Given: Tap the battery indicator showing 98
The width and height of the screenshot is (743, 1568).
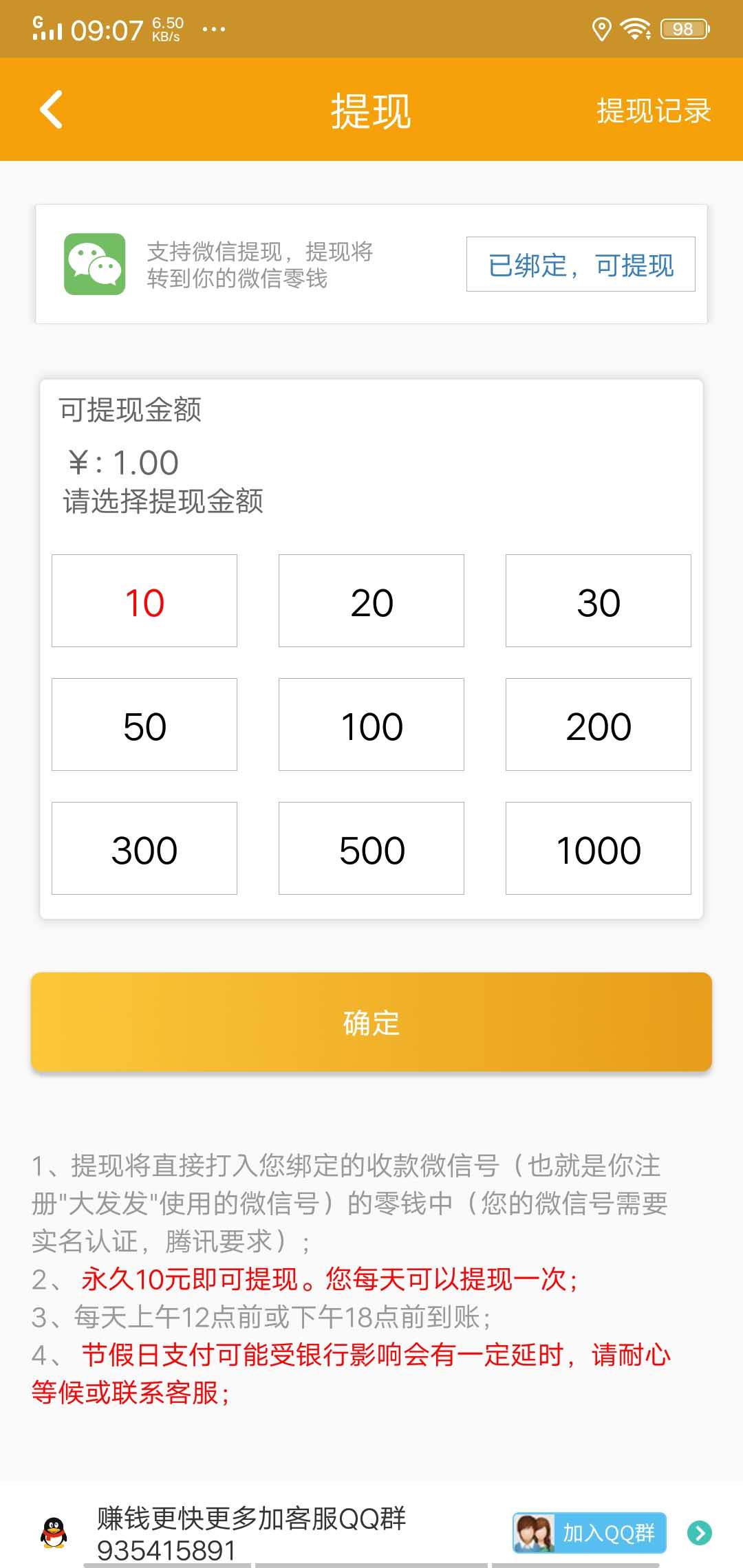Looking at the screenshot, I should pyautogui.click(x=683, y=28).
